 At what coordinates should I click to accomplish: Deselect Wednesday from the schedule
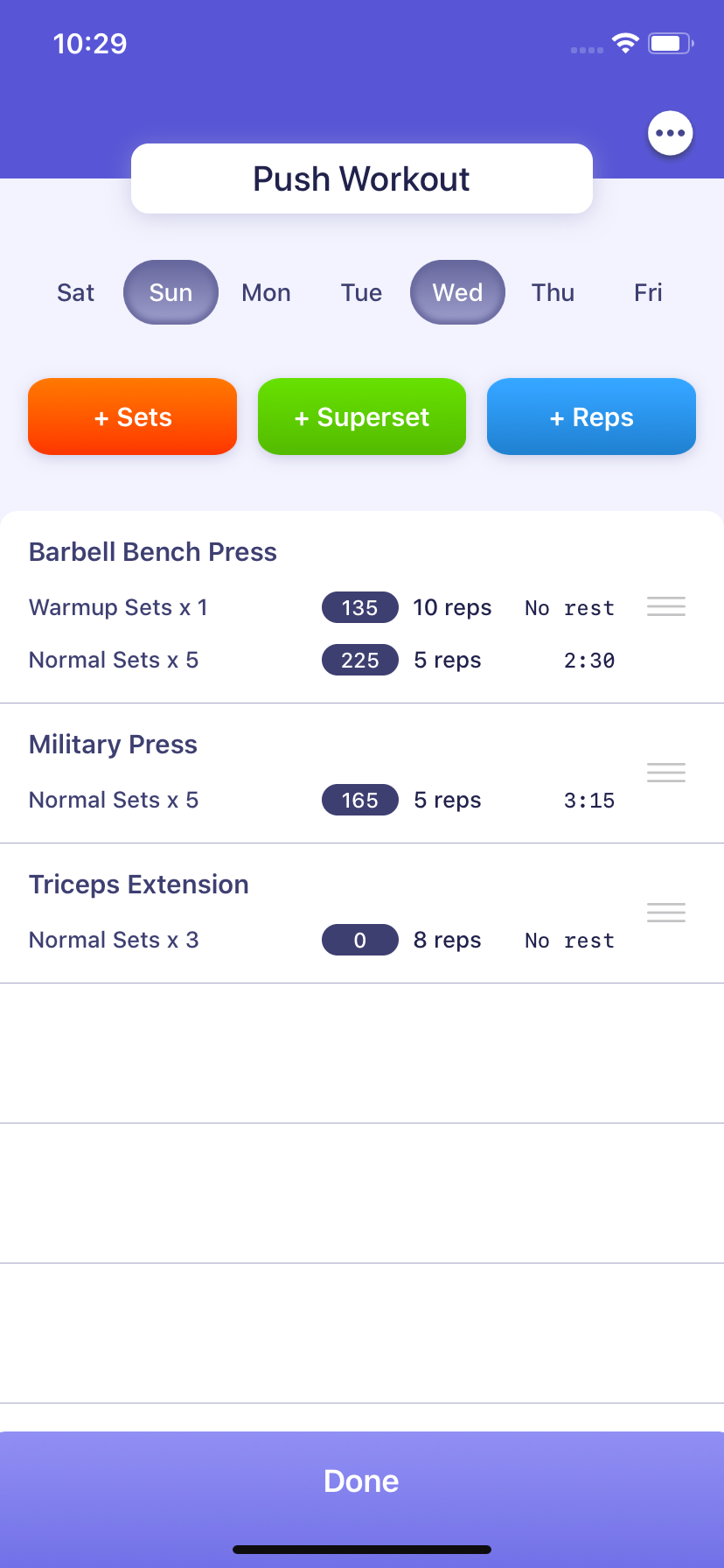click(x=457, y=292)
